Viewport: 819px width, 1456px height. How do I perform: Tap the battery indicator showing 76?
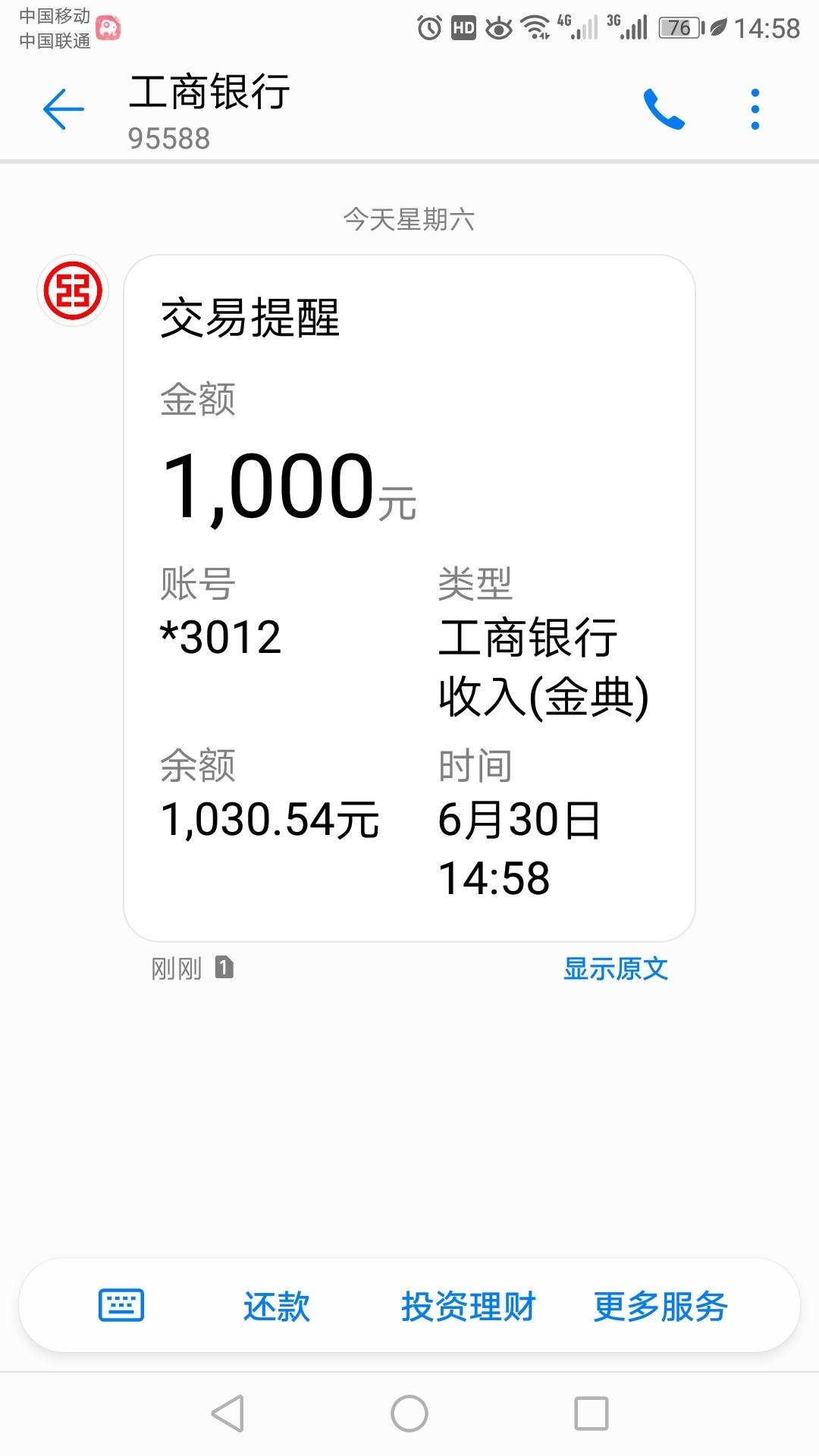(x=677, y=27)
